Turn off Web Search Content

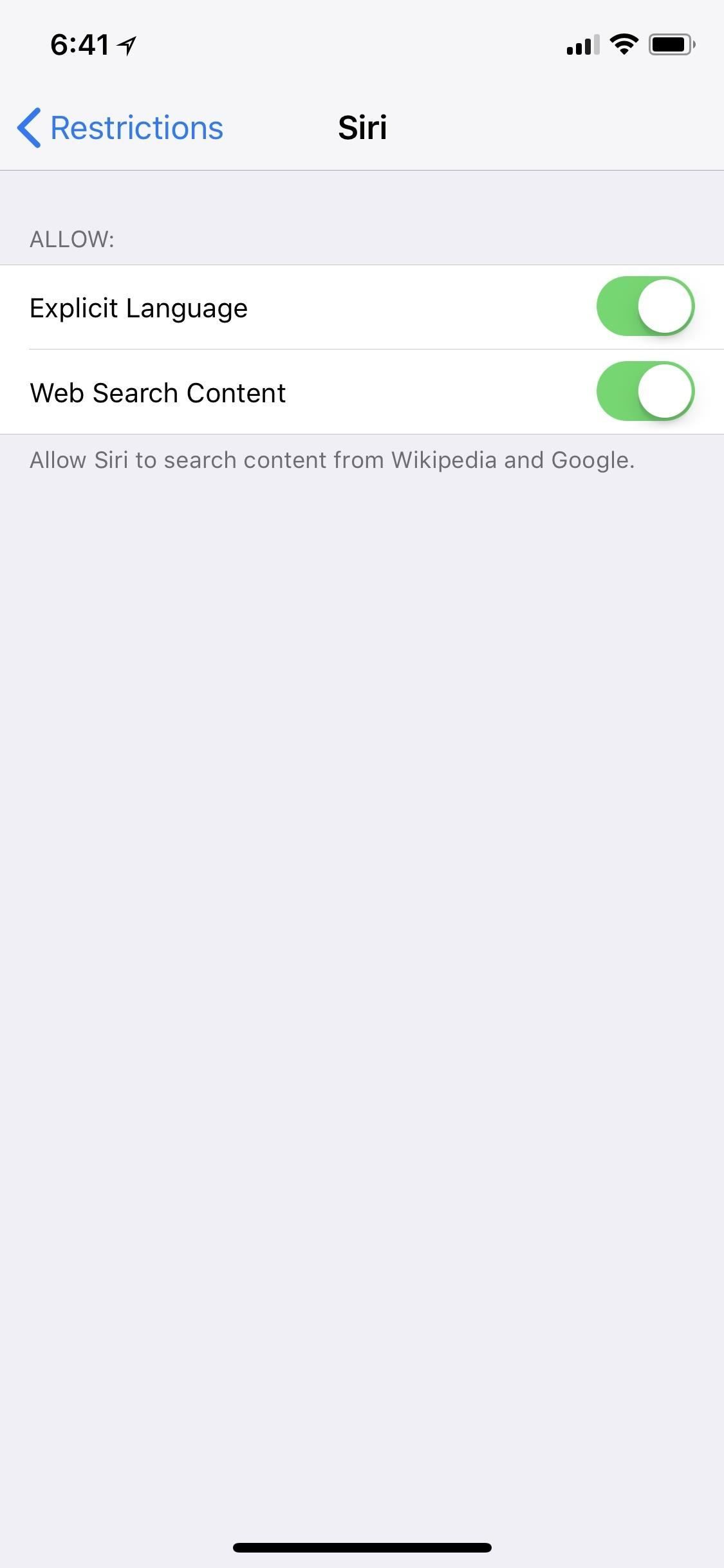(644, 391)
